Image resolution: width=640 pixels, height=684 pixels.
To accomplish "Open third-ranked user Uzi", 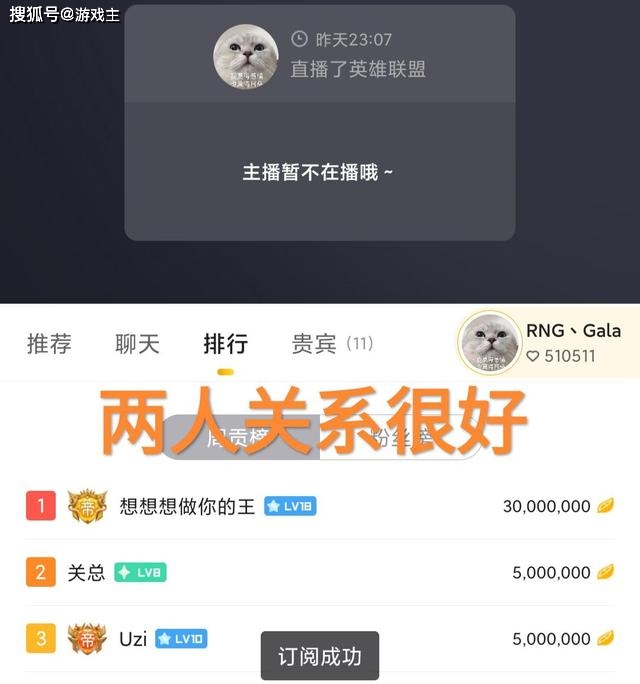I will coord(133,639).
